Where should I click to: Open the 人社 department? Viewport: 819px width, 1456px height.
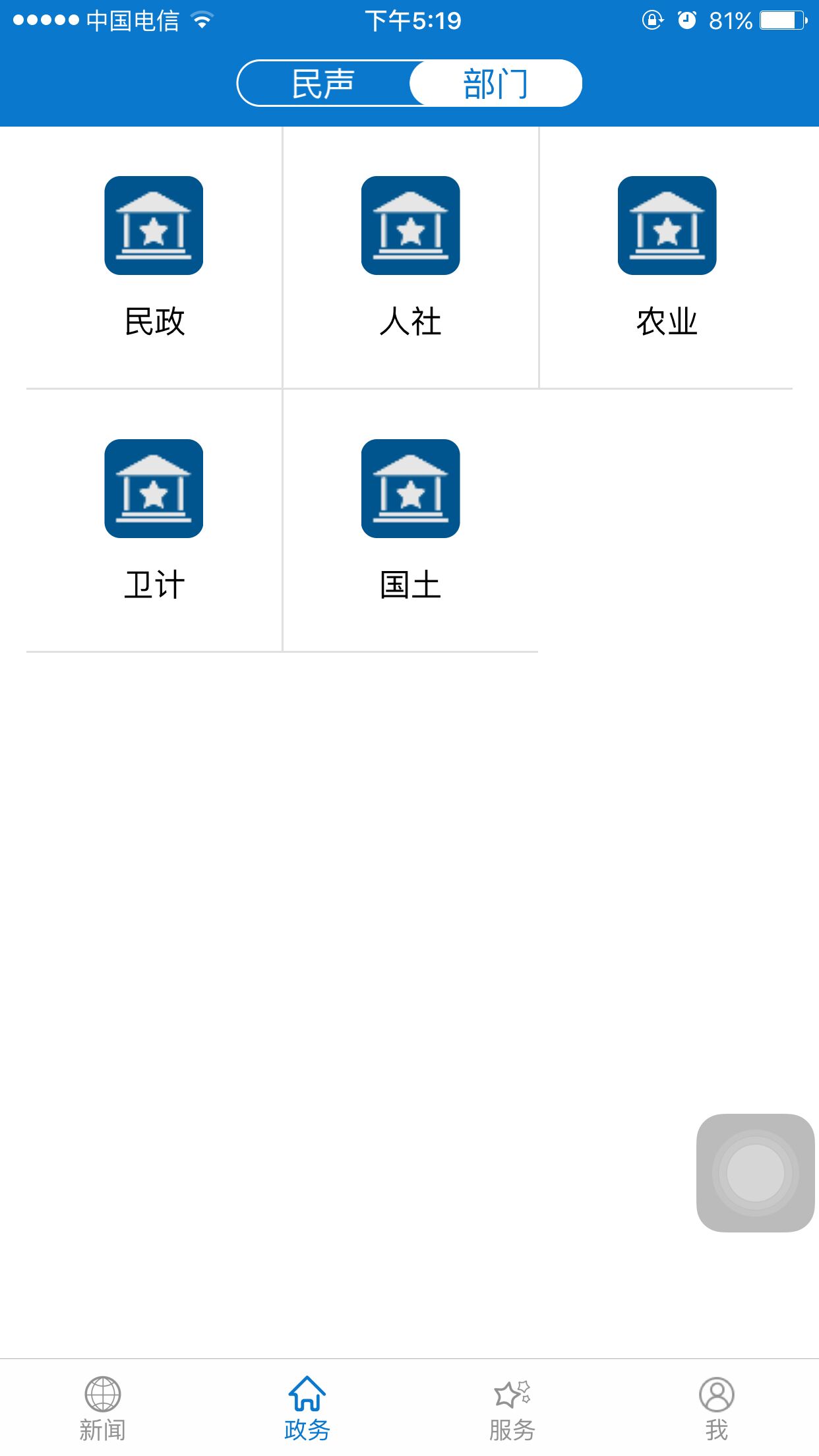tap(410, 257)
